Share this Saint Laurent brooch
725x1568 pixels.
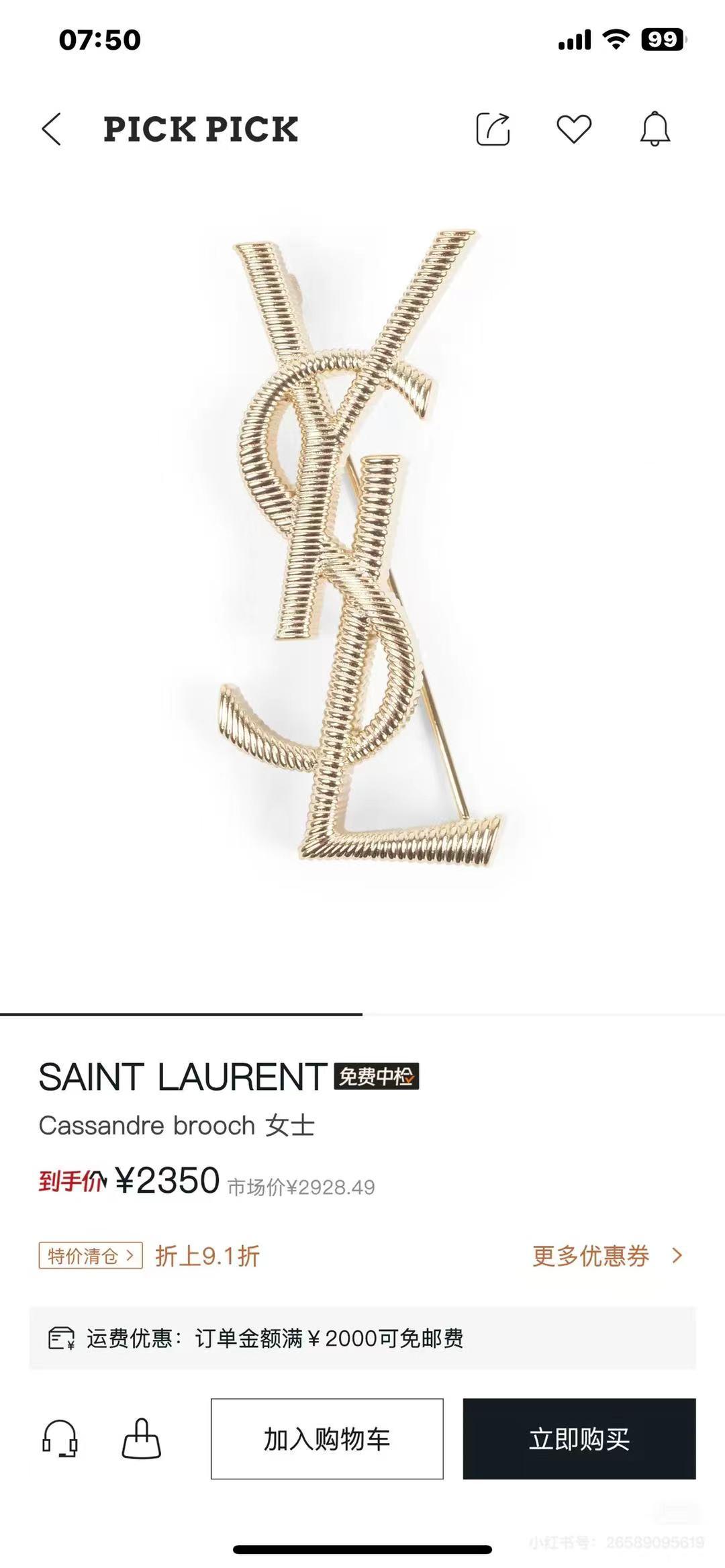click(493, 129)
